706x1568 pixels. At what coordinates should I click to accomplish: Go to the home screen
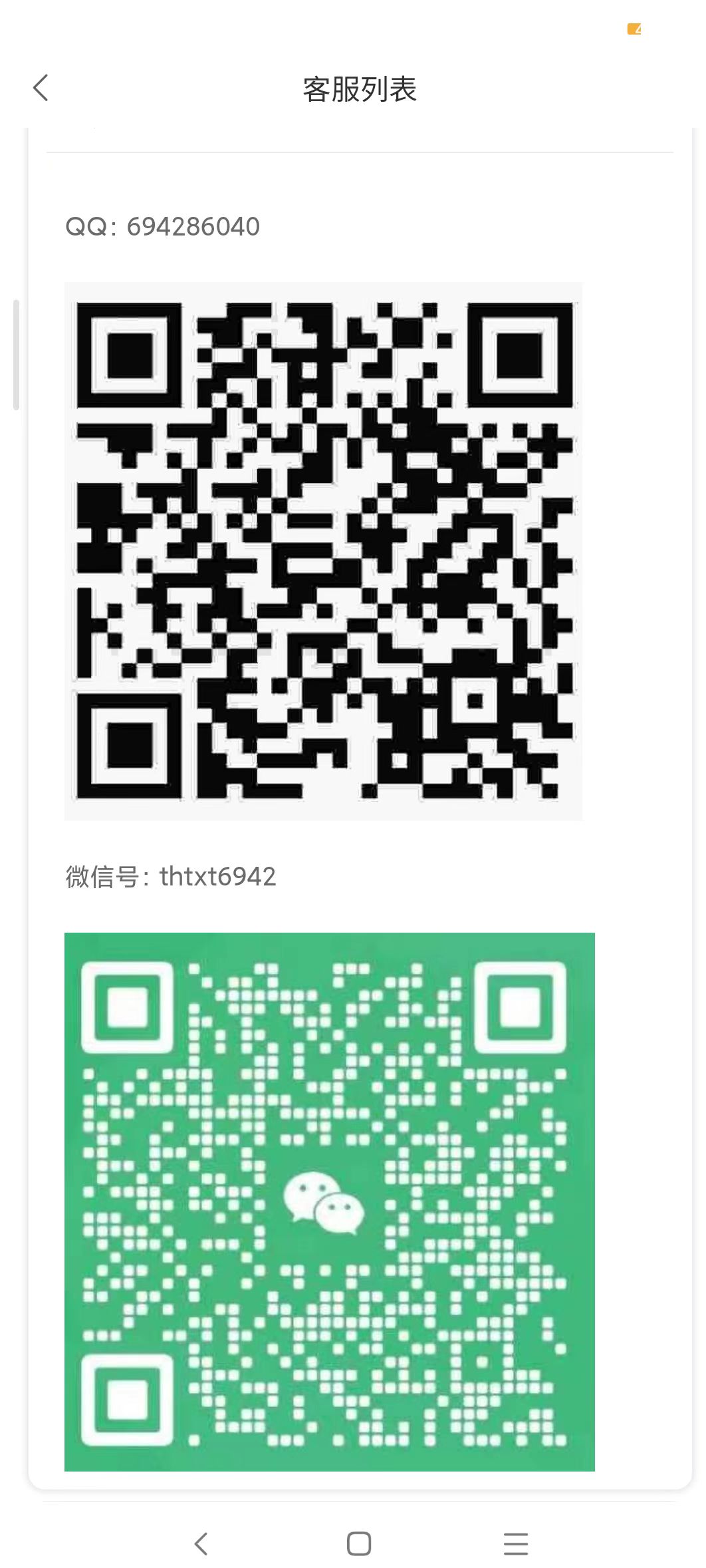[359, 1543]
